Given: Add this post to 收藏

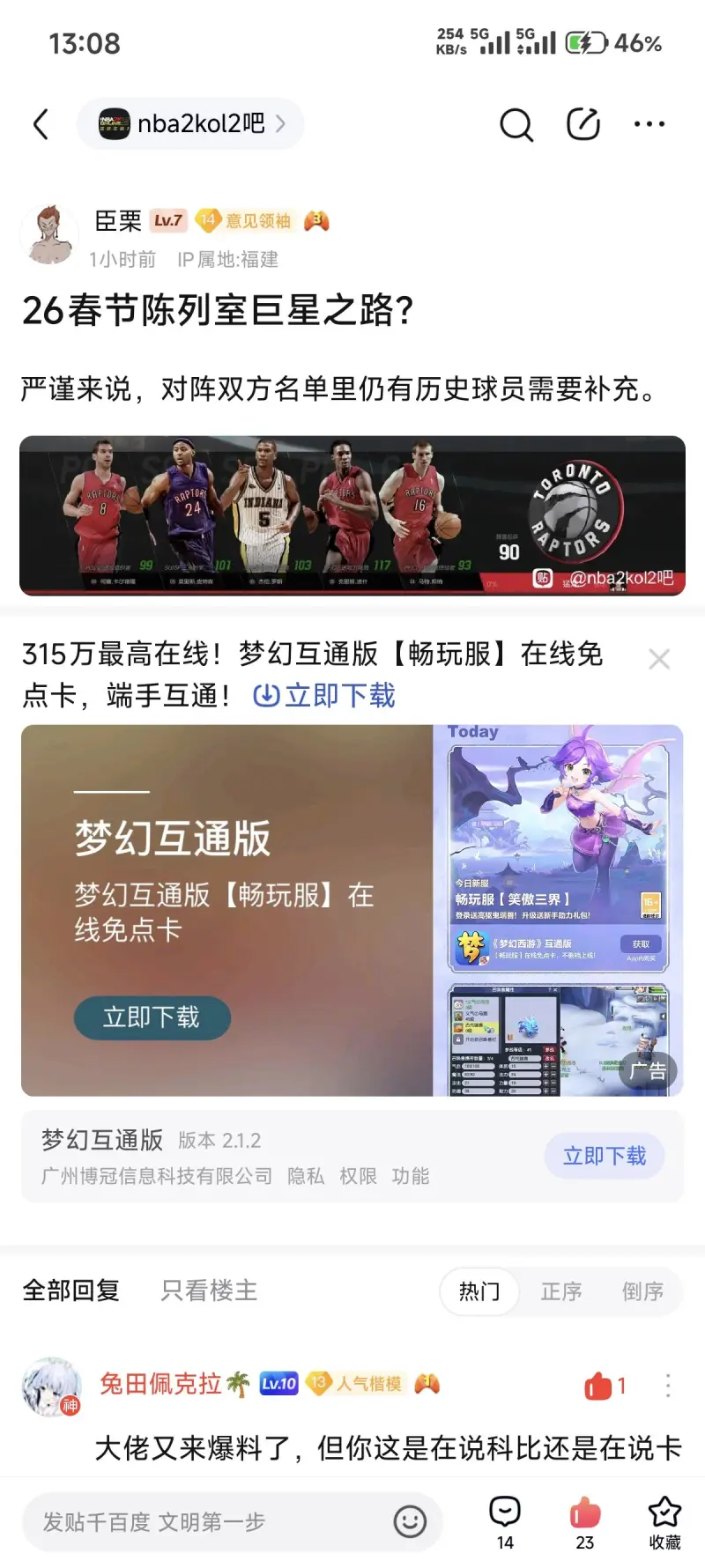Looking at the screenshot, I should pos(664,1521).
